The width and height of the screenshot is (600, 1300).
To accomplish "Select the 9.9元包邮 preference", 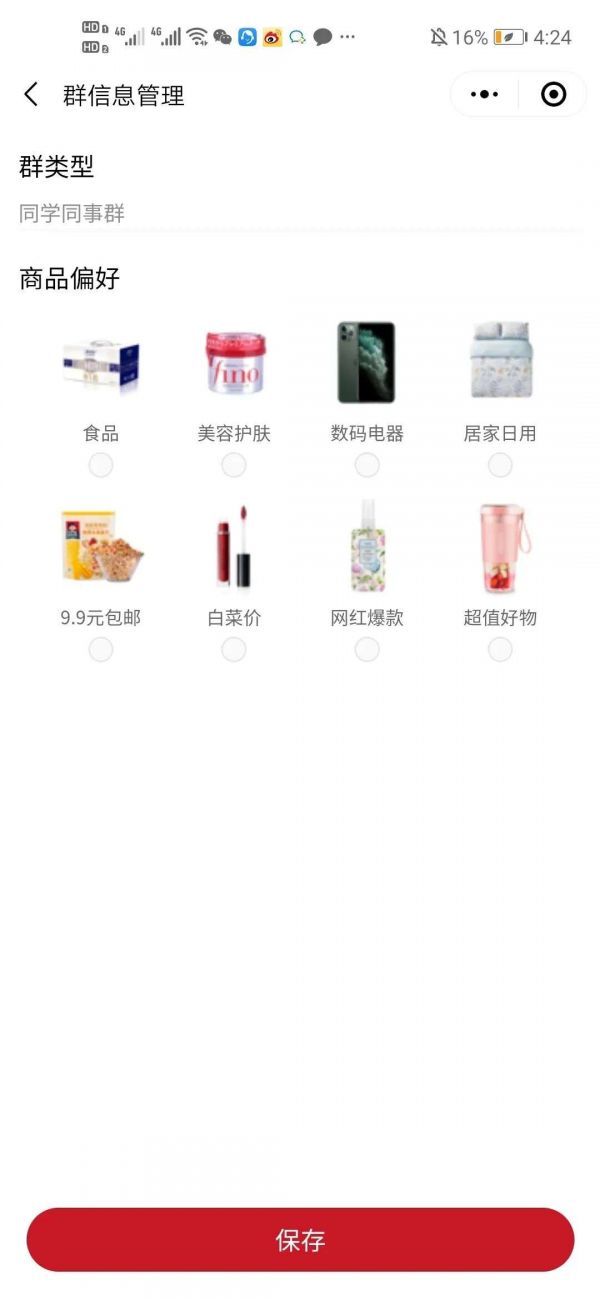I will click(101, 650).
